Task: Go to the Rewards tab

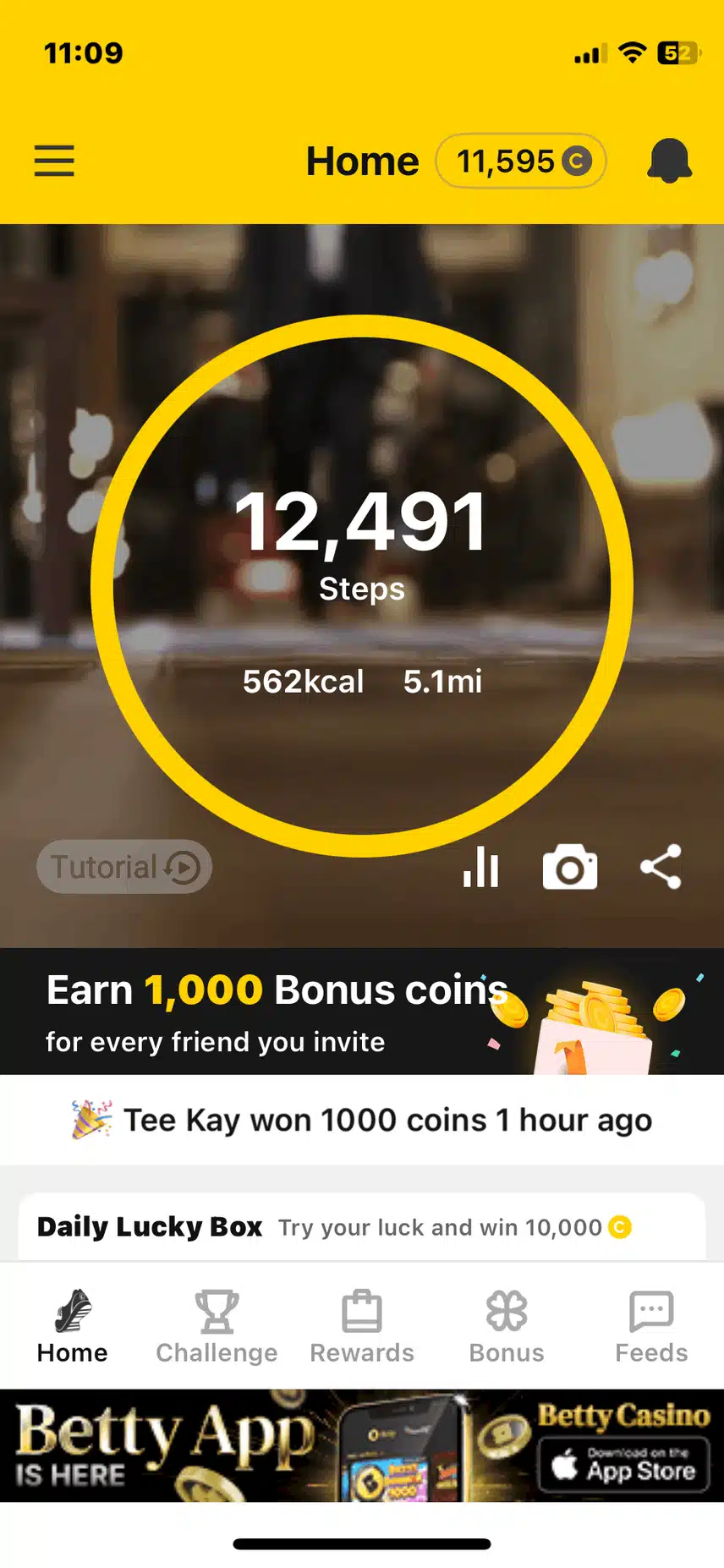Action: coord(362,1326)
